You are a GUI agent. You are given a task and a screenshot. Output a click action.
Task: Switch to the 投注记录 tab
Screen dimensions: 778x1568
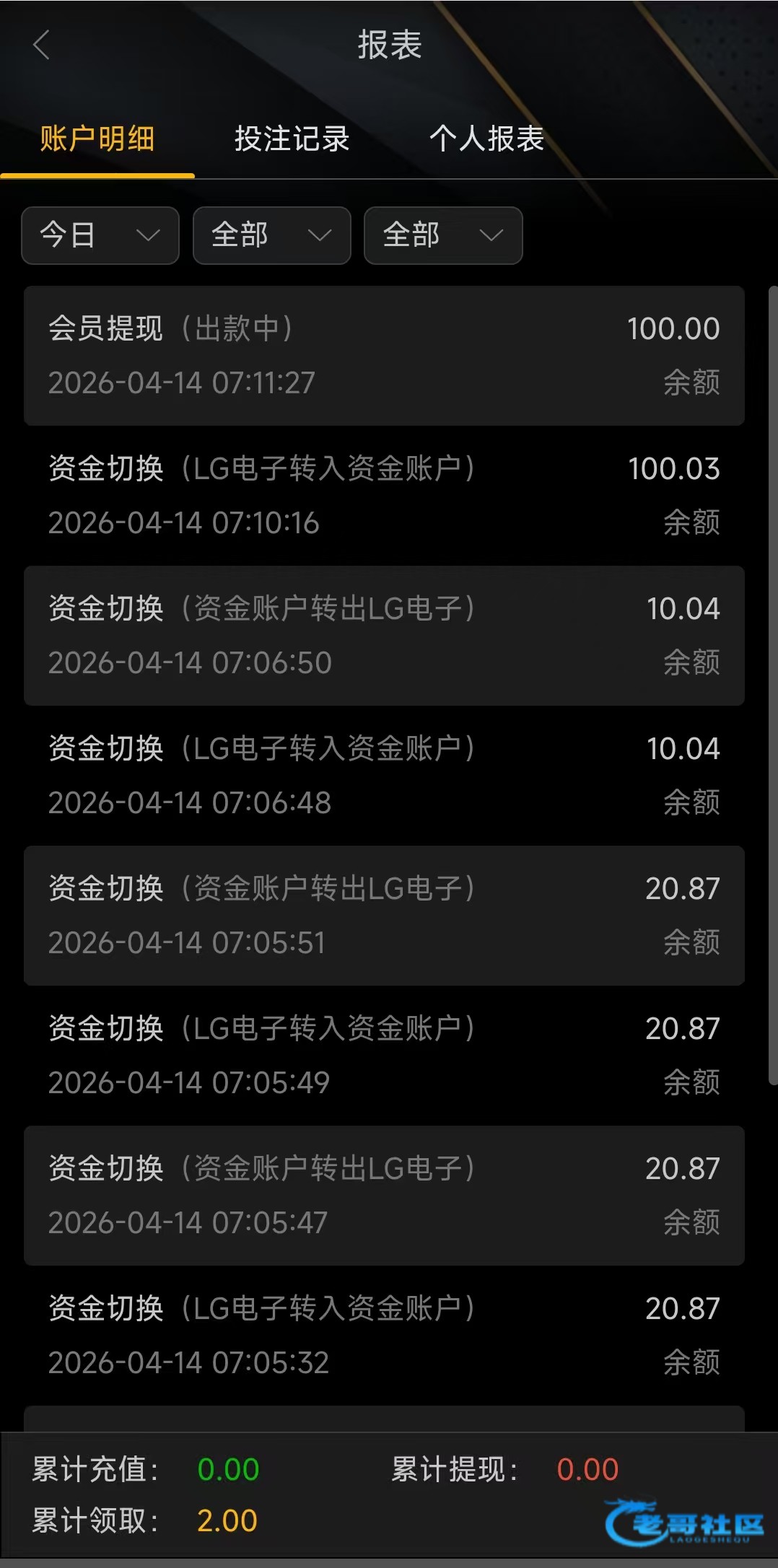[x=292, y=139]
